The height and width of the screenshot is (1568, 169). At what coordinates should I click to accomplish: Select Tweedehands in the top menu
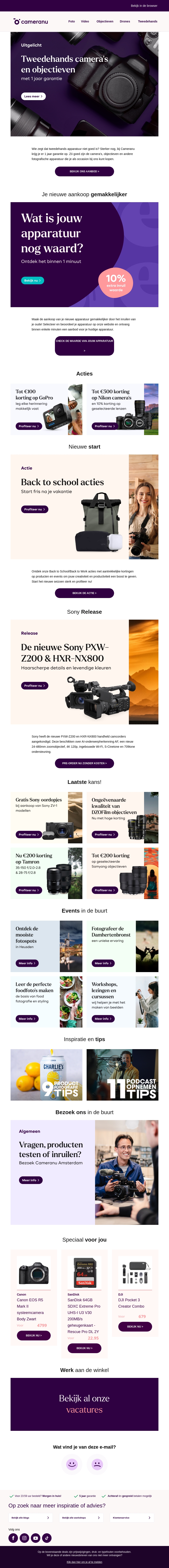click(x=147, y=21)
